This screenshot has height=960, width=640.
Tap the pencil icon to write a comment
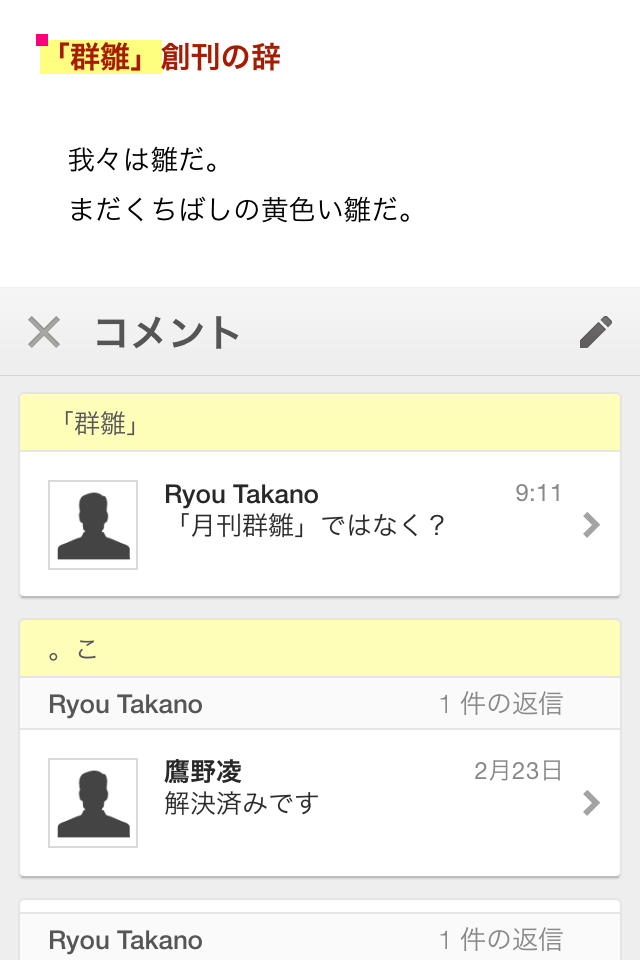tap(595, 332)
